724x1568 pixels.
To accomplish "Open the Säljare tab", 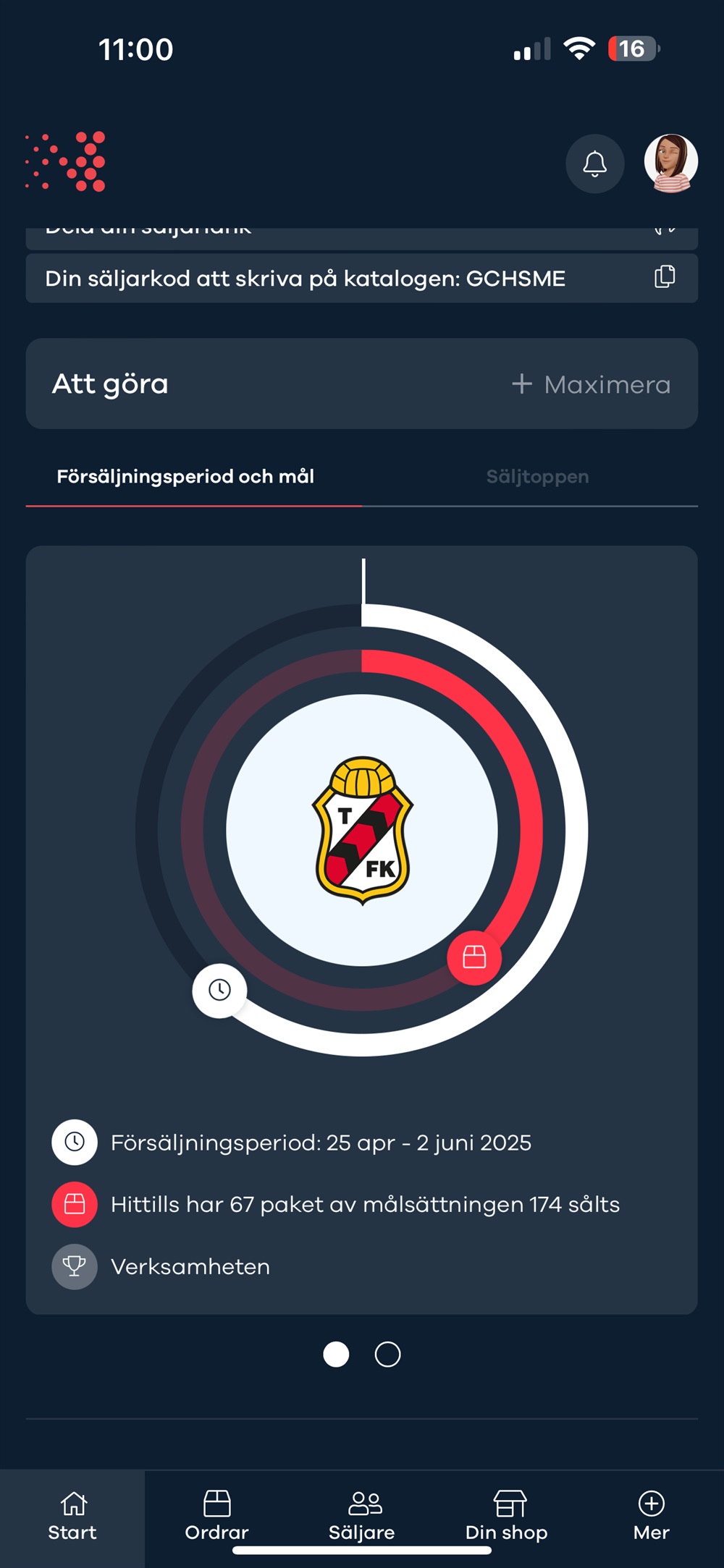I will point(362,1515).
